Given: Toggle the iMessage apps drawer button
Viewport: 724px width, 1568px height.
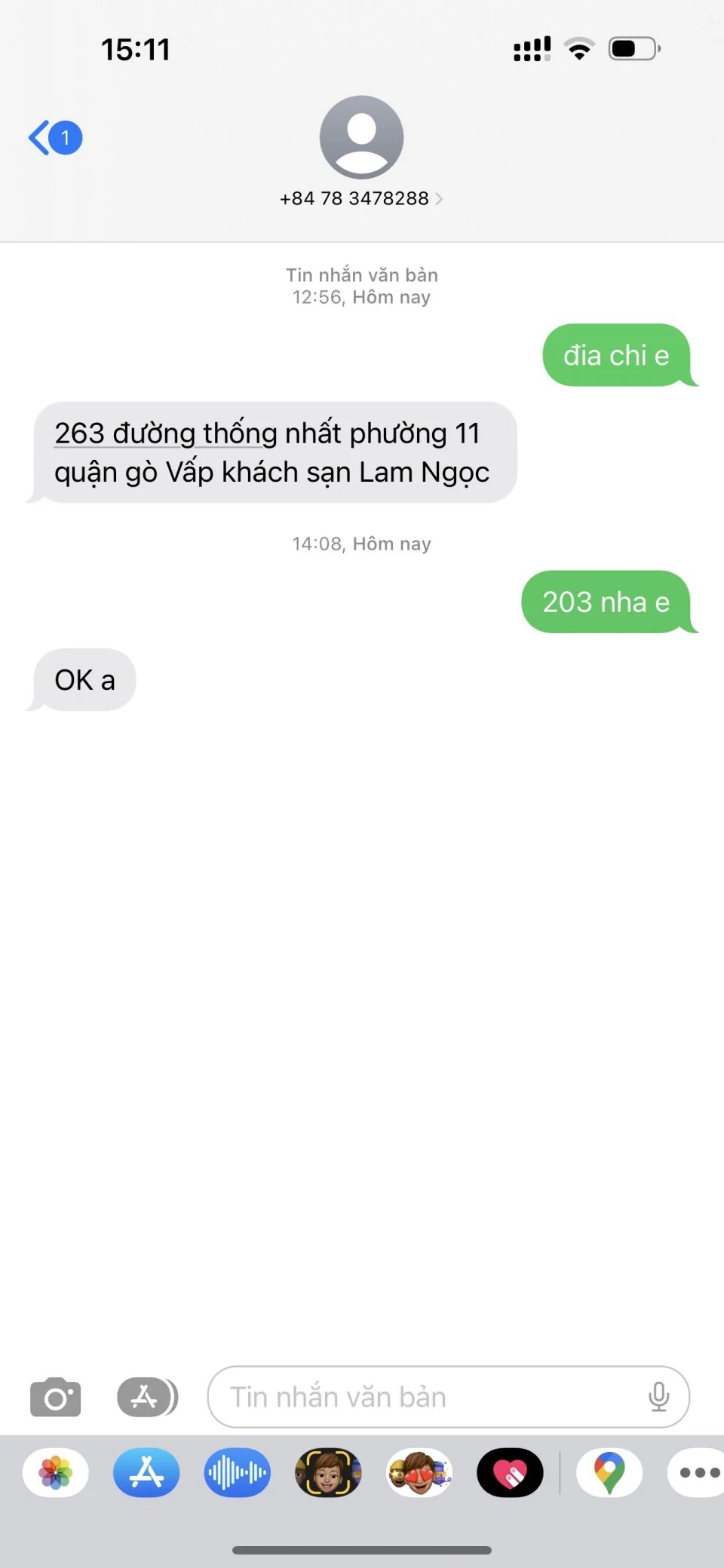Looking at the screenshot, I should coord(147,1397).
